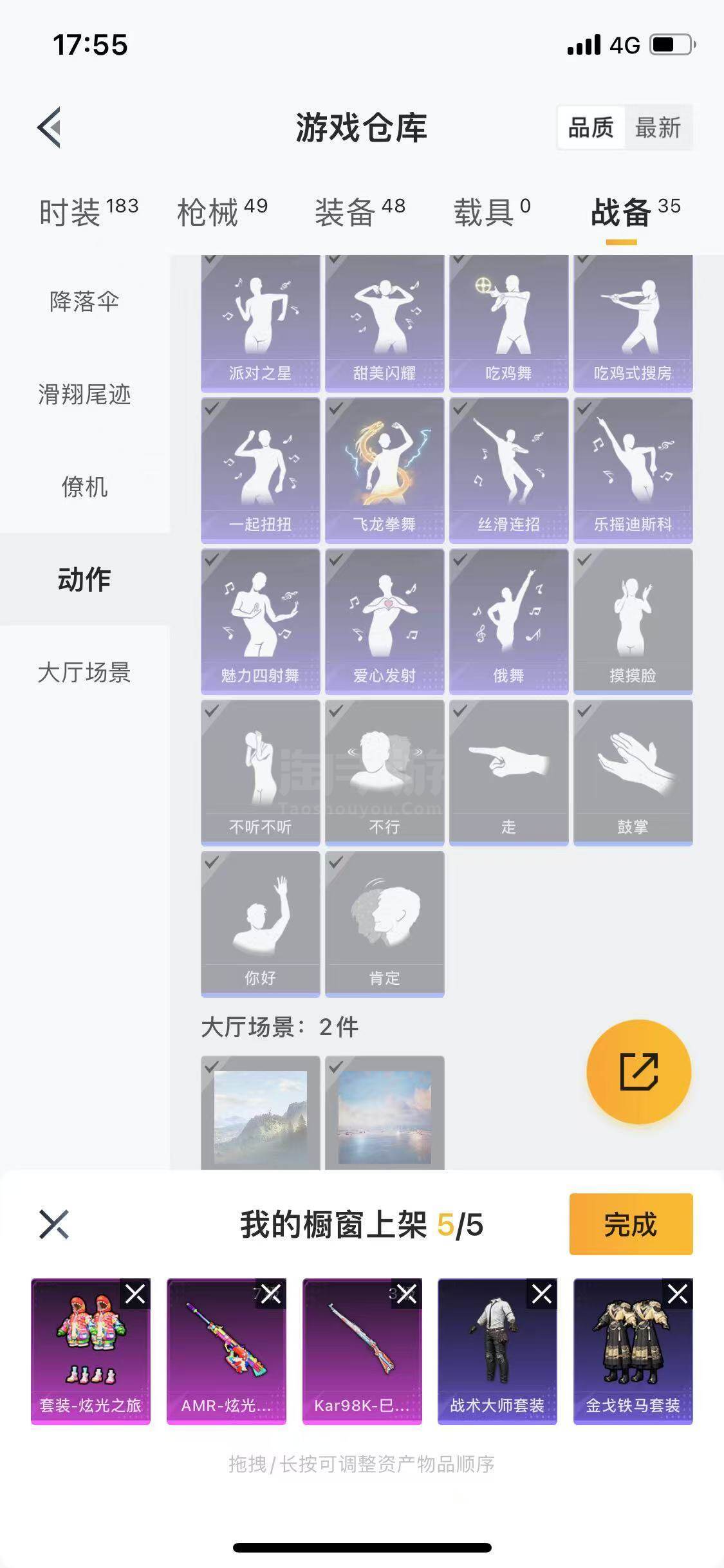Close the 我的橱窗上架 panel

(x=54, y=1224)
